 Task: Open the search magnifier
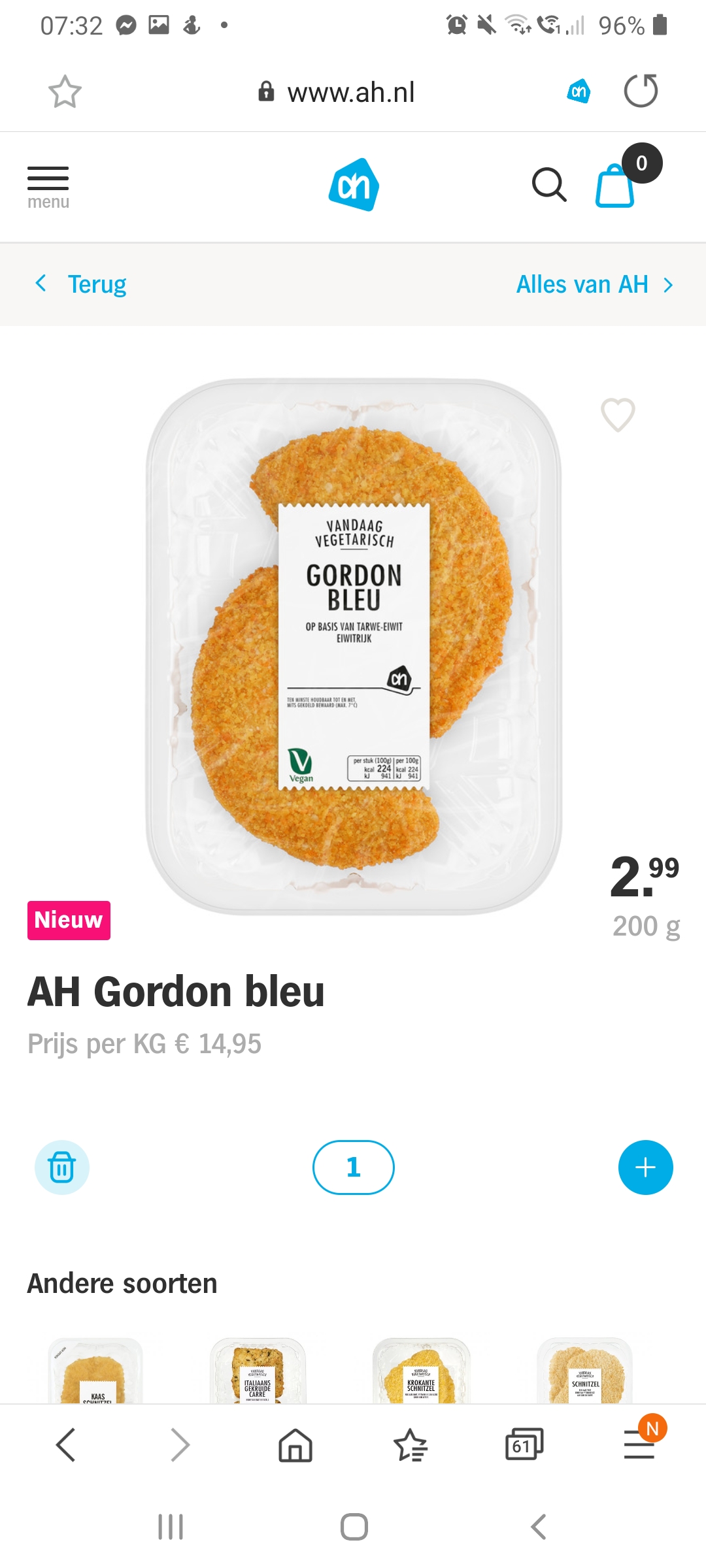point(549,185)
